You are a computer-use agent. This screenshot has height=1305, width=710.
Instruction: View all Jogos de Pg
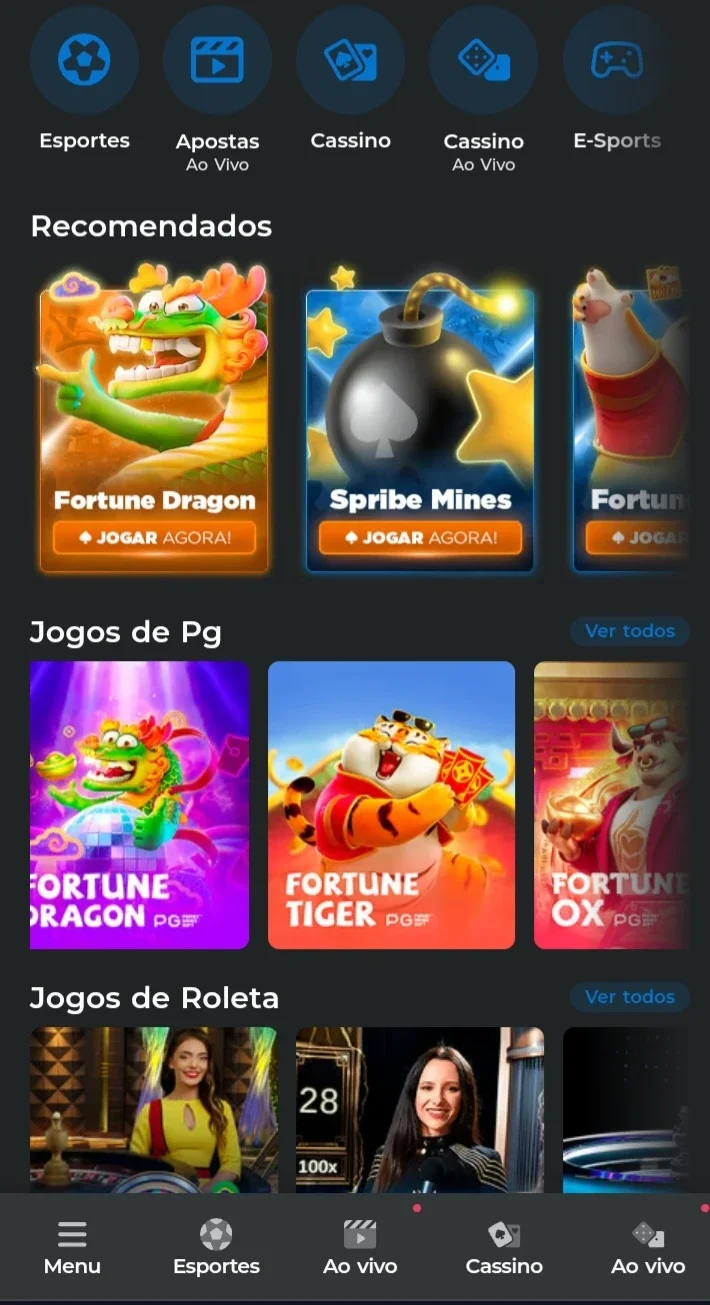tap(630, 631)
